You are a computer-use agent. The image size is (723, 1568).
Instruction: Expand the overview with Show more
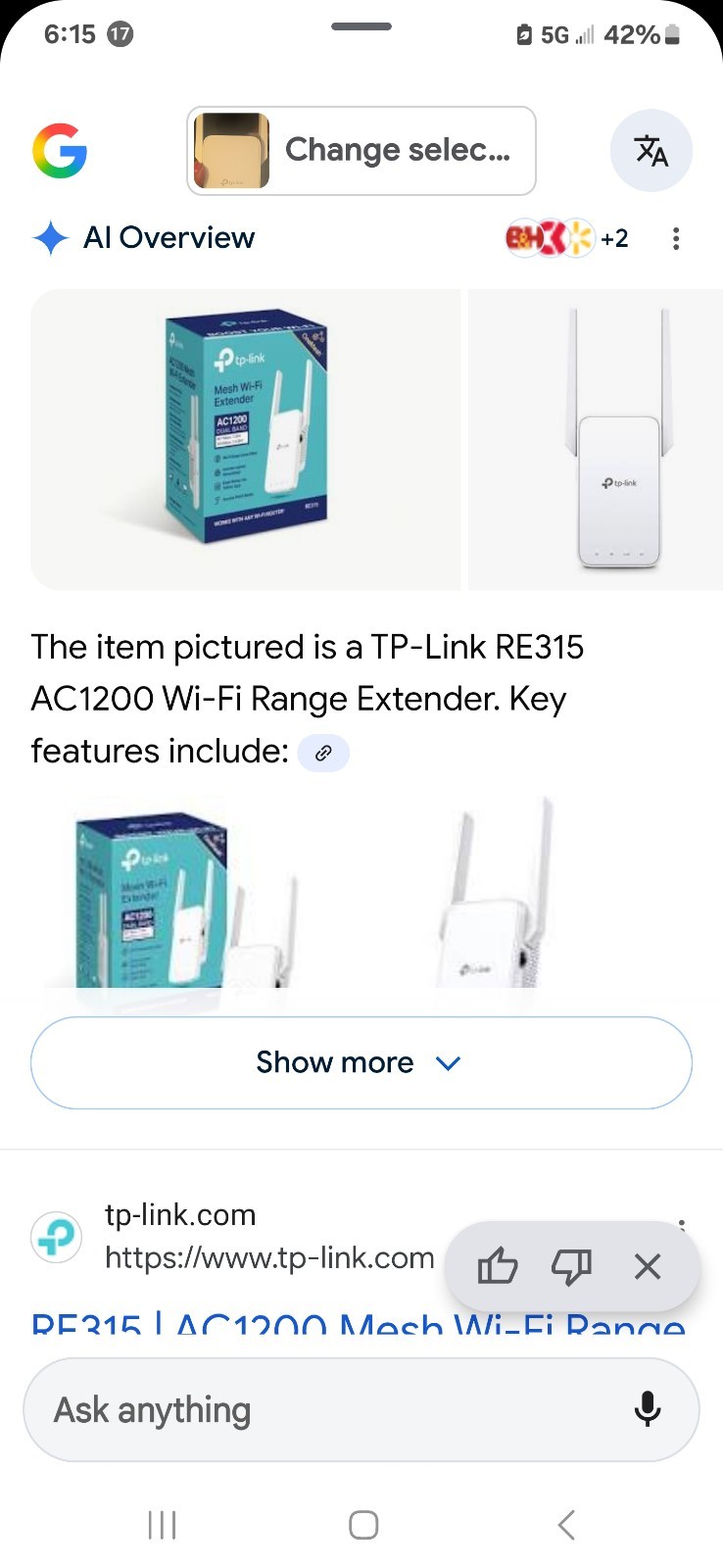pos(361,1063)
